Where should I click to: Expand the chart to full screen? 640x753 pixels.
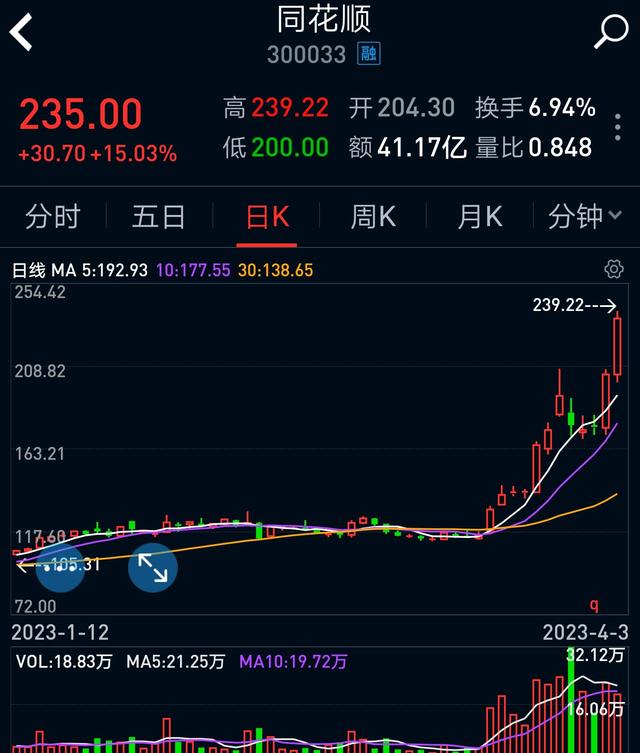[x=153, y=568]
